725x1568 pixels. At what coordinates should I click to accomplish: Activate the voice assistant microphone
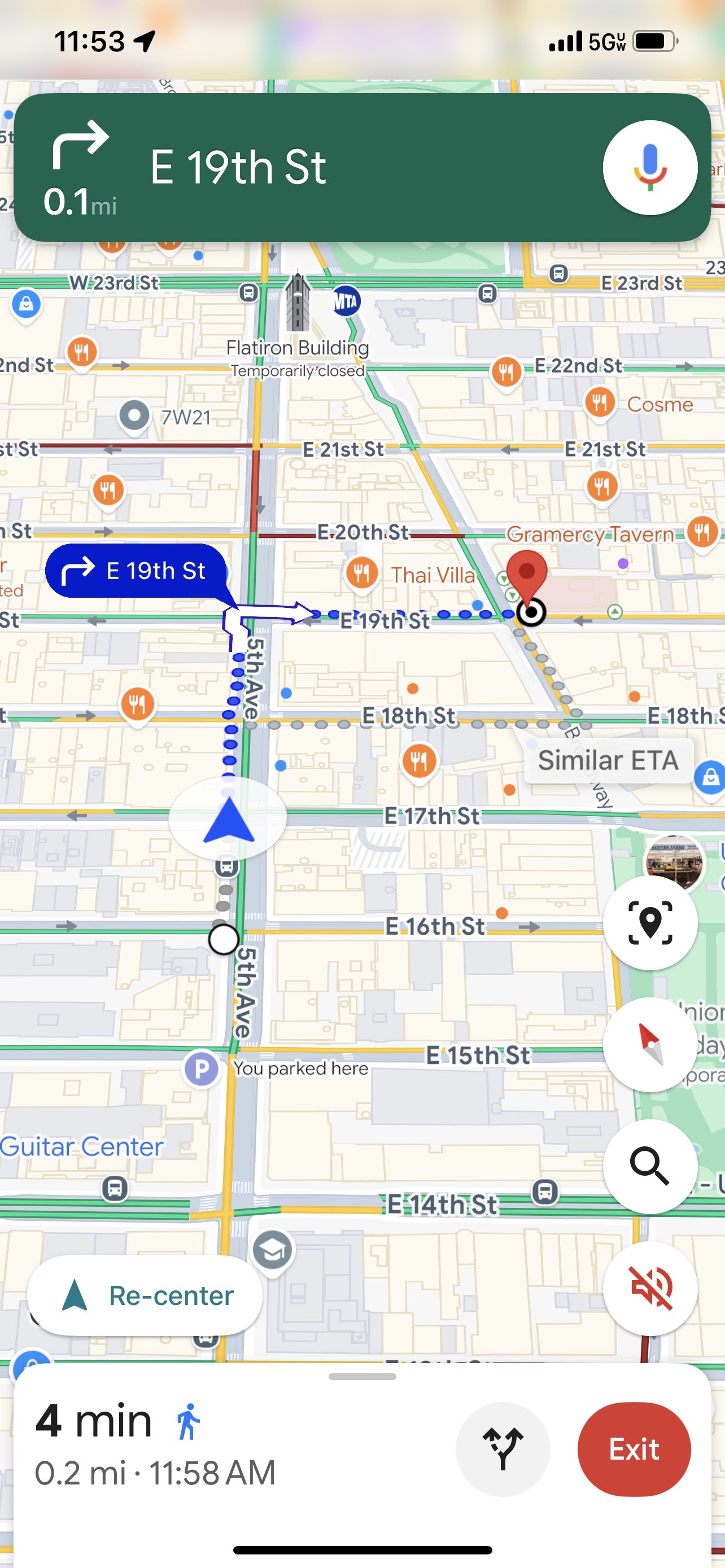point(649,168)
